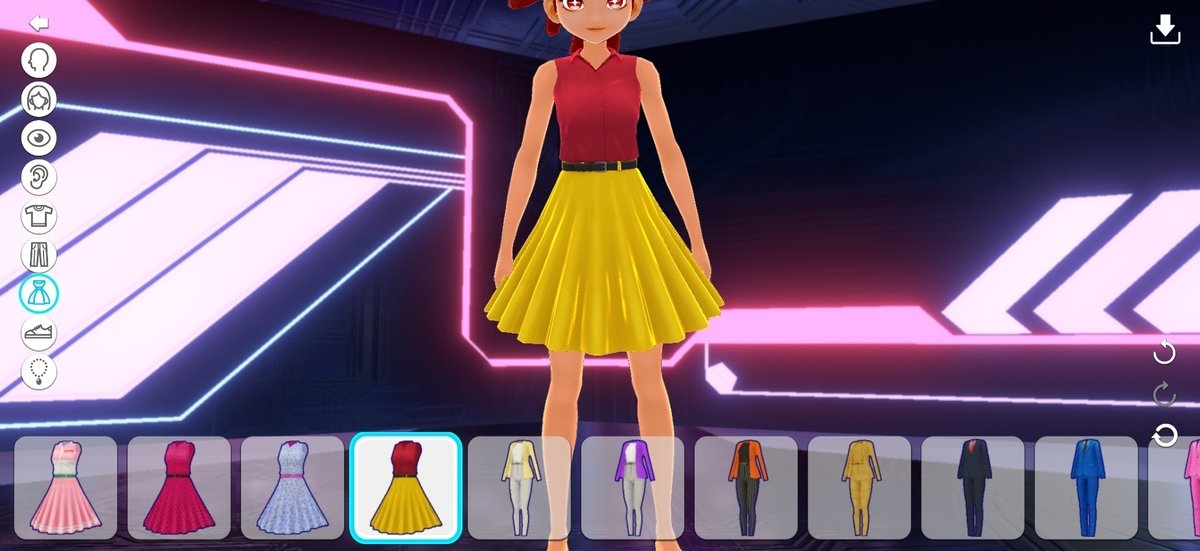Reset the avatar with circular arrows icon

pyautogui.click(x=1164, y=436)
